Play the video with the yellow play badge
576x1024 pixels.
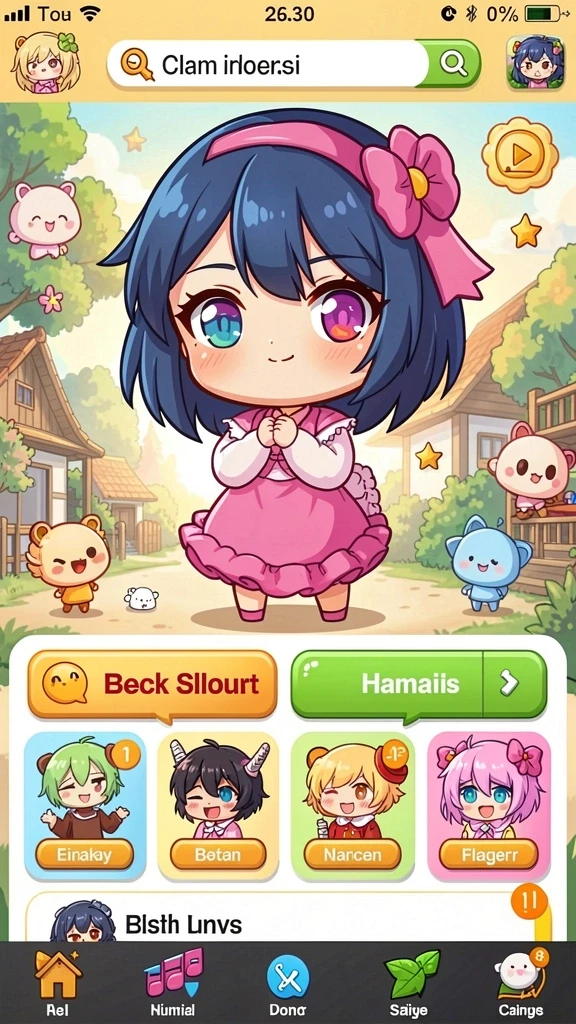(520, 155)
